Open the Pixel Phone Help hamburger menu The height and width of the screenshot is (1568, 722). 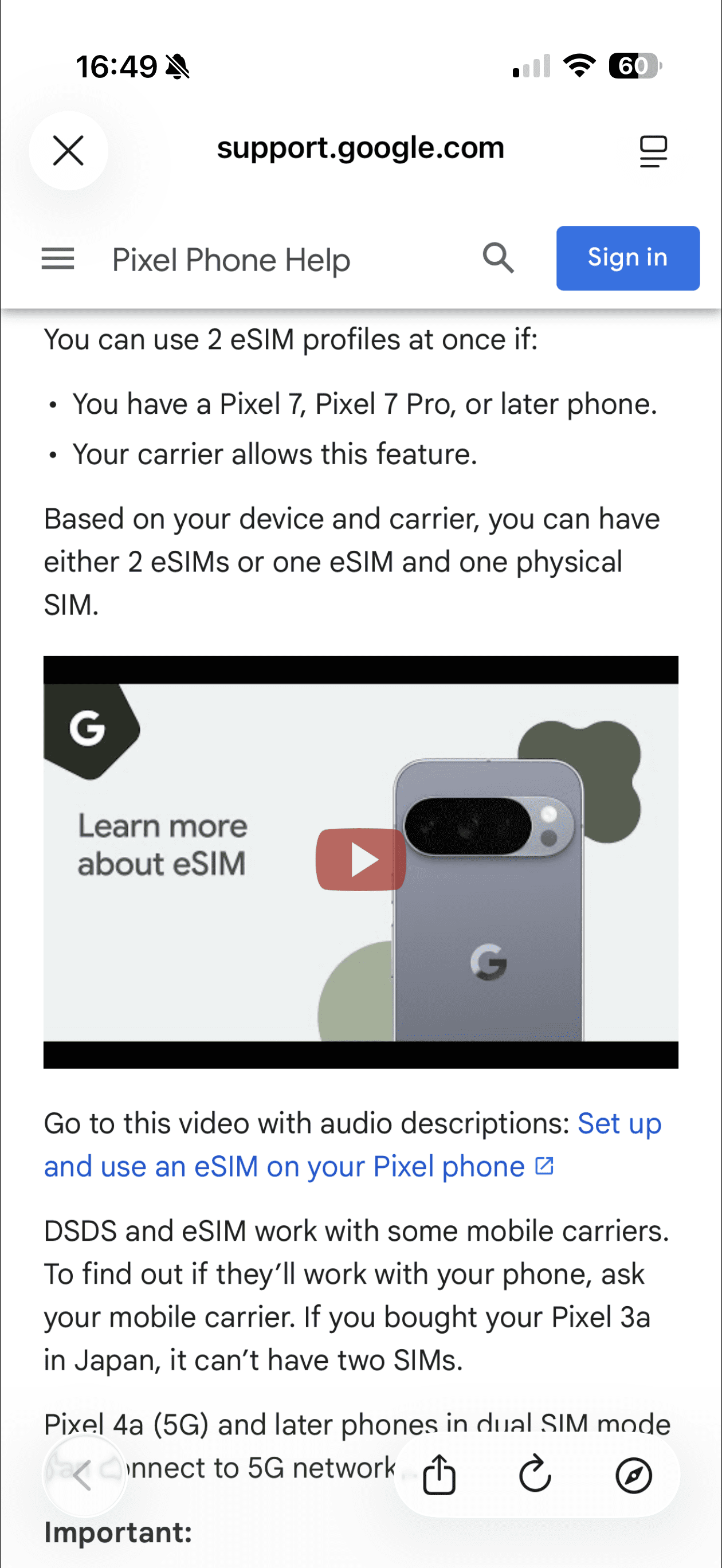click(58, 259)
